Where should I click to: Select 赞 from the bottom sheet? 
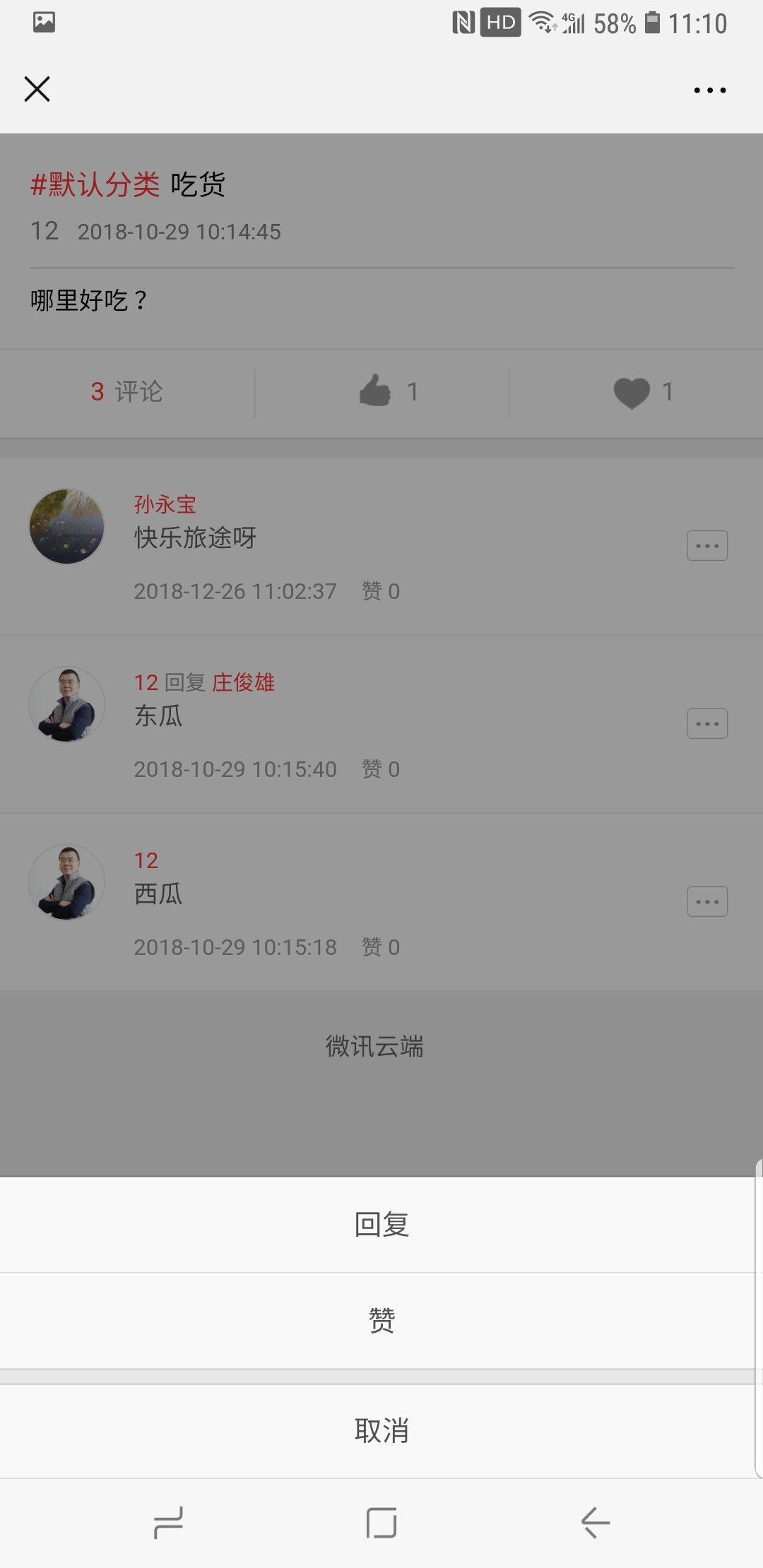pos(381,1319)
